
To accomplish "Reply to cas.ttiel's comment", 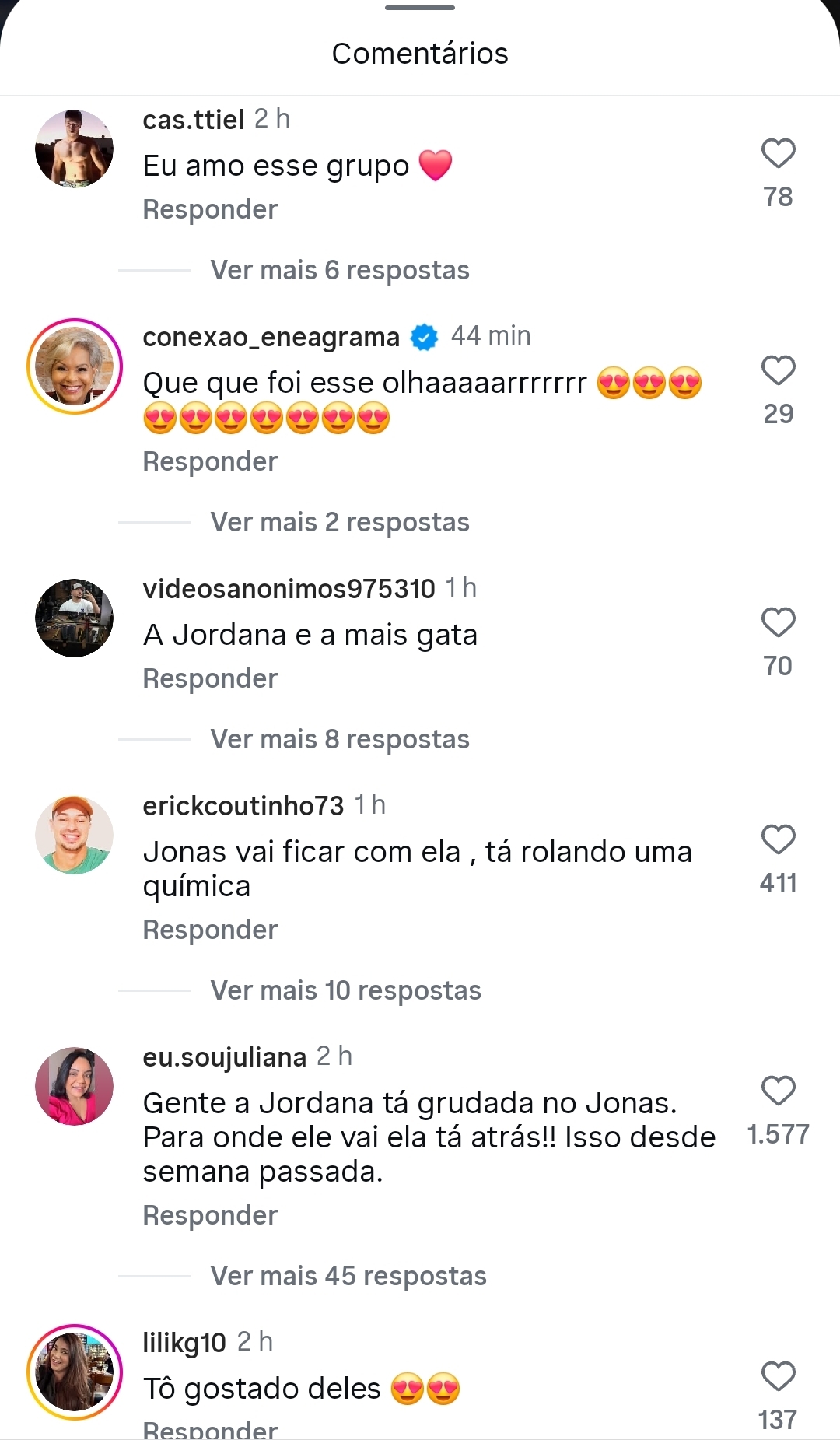I will coord(210,210).
